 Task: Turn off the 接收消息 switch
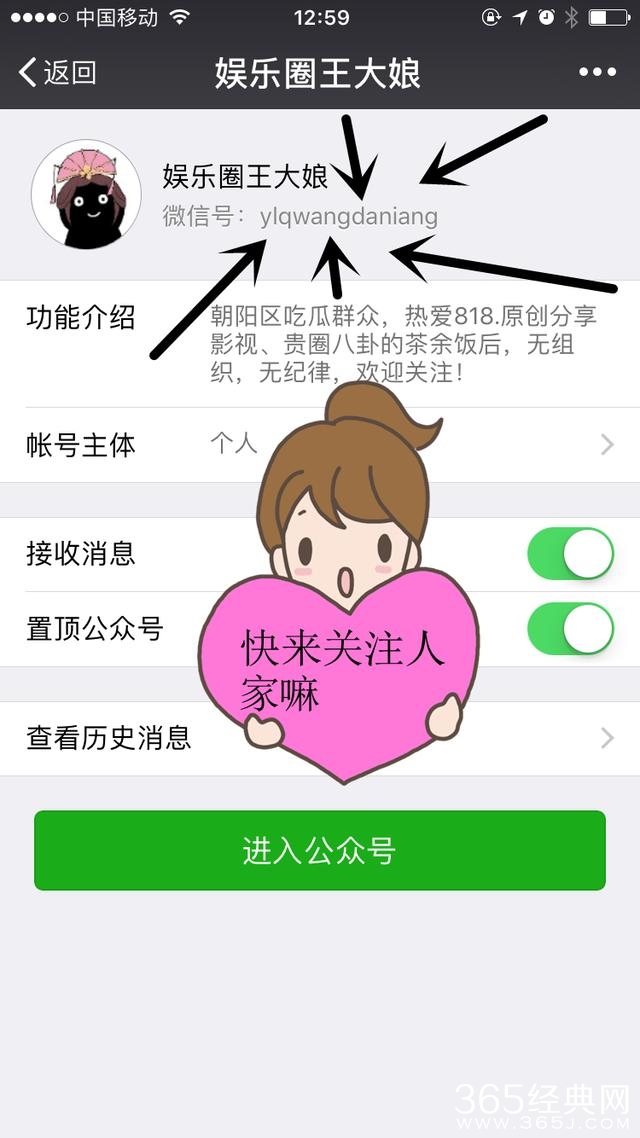[570, 554]
